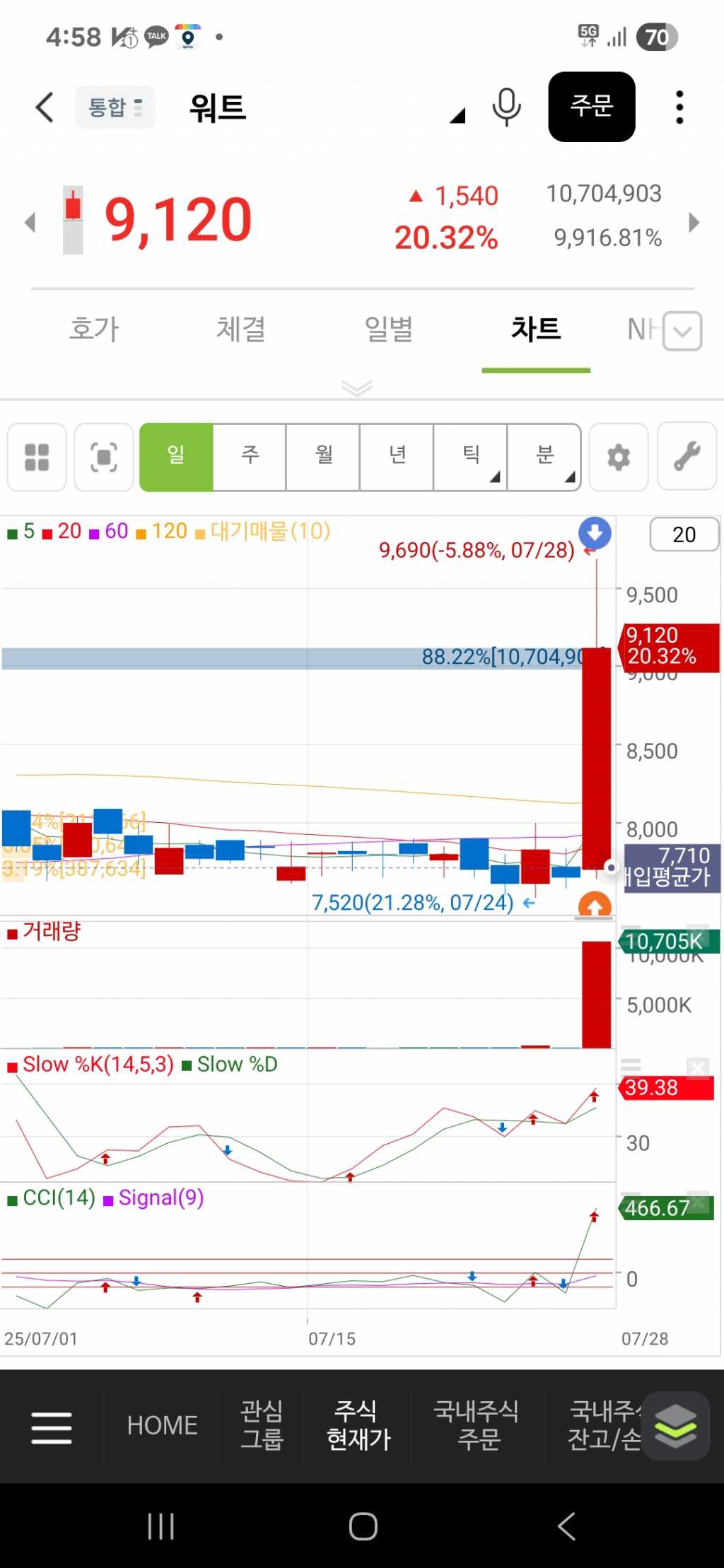
Task: Open the chart tools wrench
Action: point(687,457)
